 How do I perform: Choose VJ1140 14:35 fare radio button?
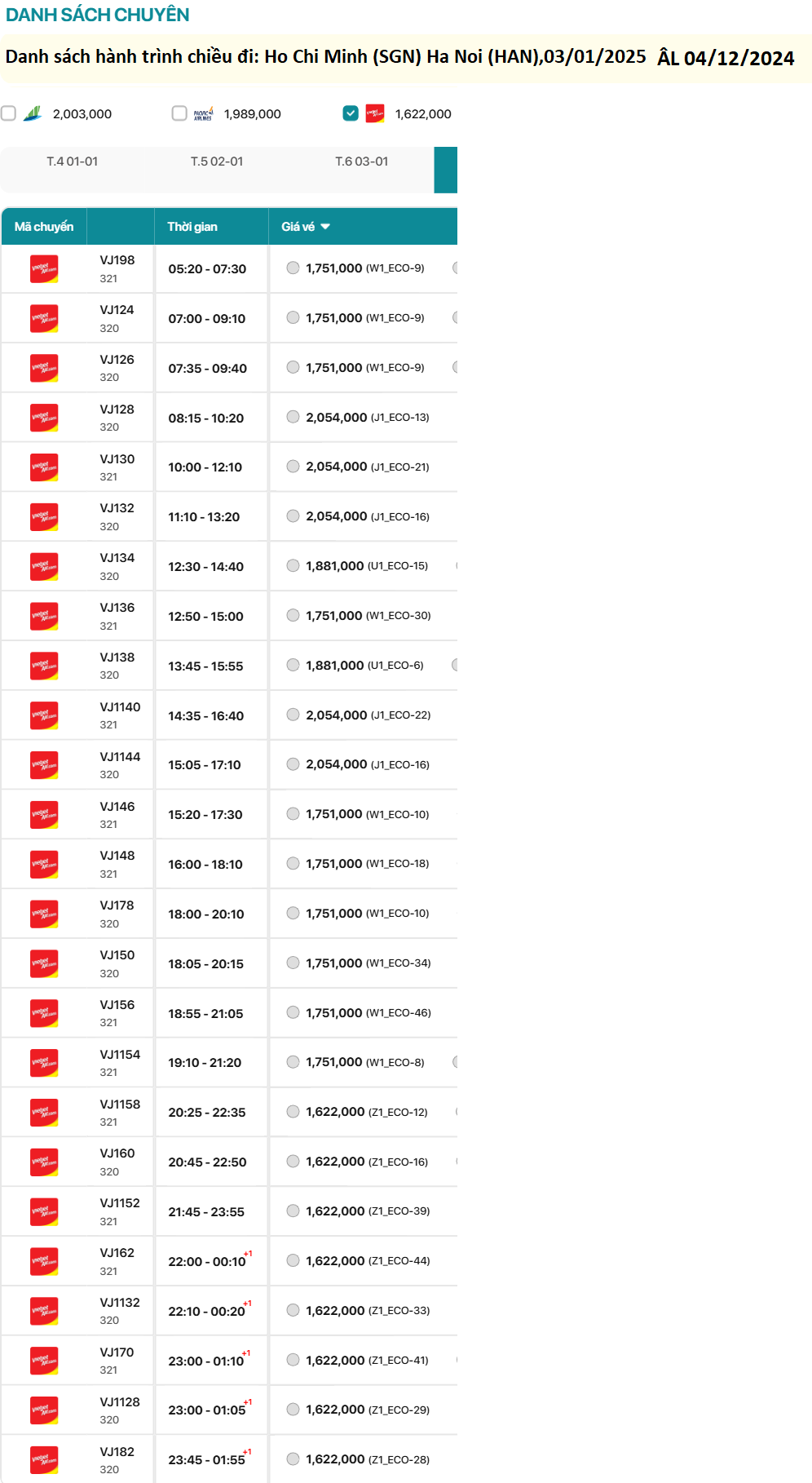(x=293, y=715)
